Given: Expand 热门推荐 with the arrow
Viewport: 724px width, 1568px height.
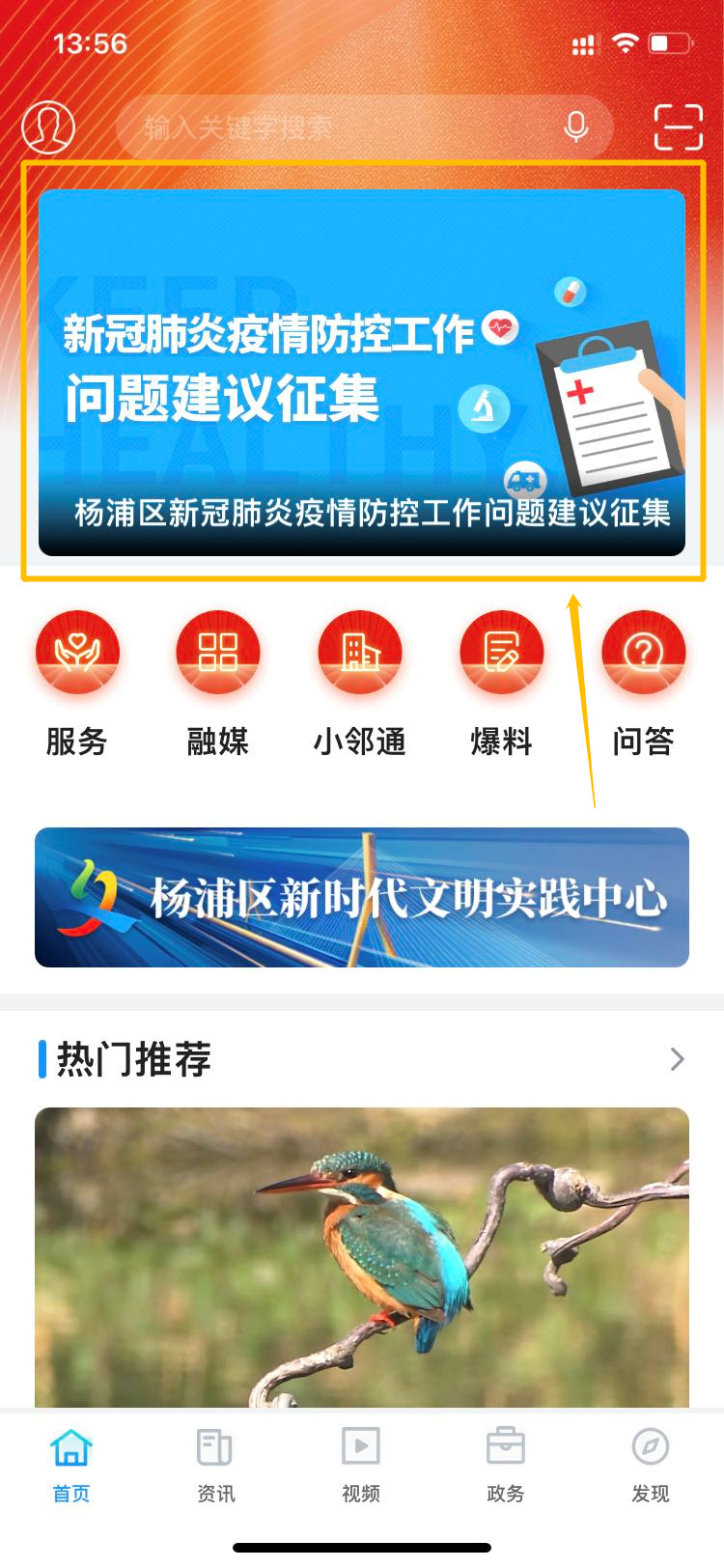Looking at the screenshot, I should [677, 1059].
